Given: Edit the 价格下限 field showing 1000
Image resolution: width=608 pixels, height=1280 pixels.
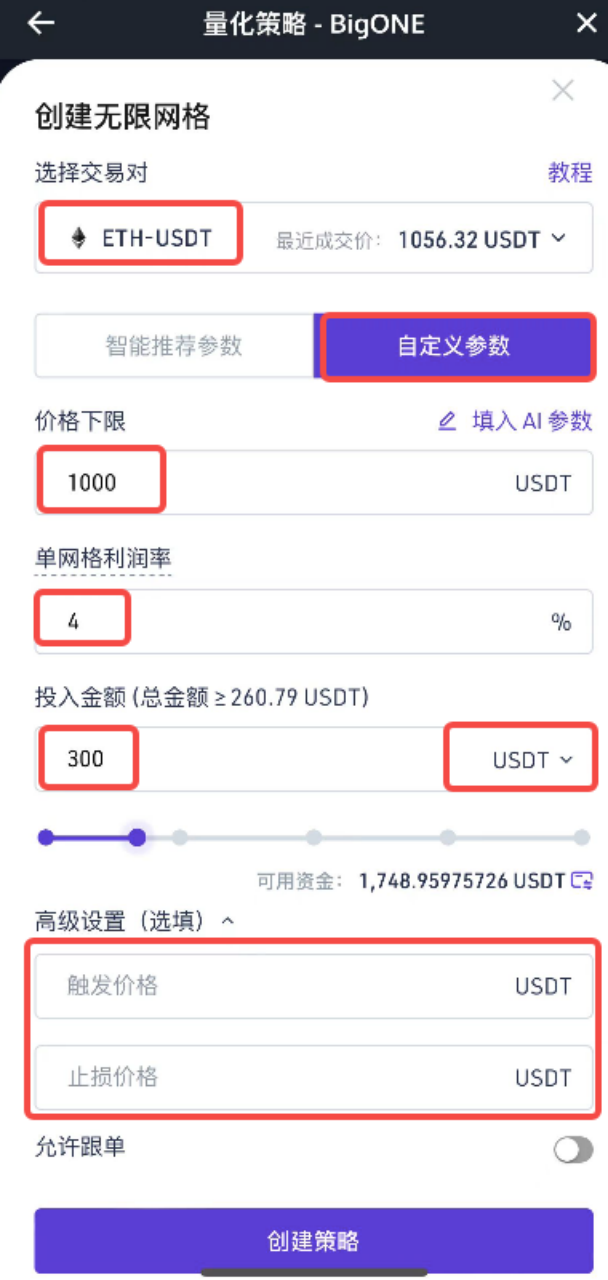Looking at the screenshot, I should point(260,482).
